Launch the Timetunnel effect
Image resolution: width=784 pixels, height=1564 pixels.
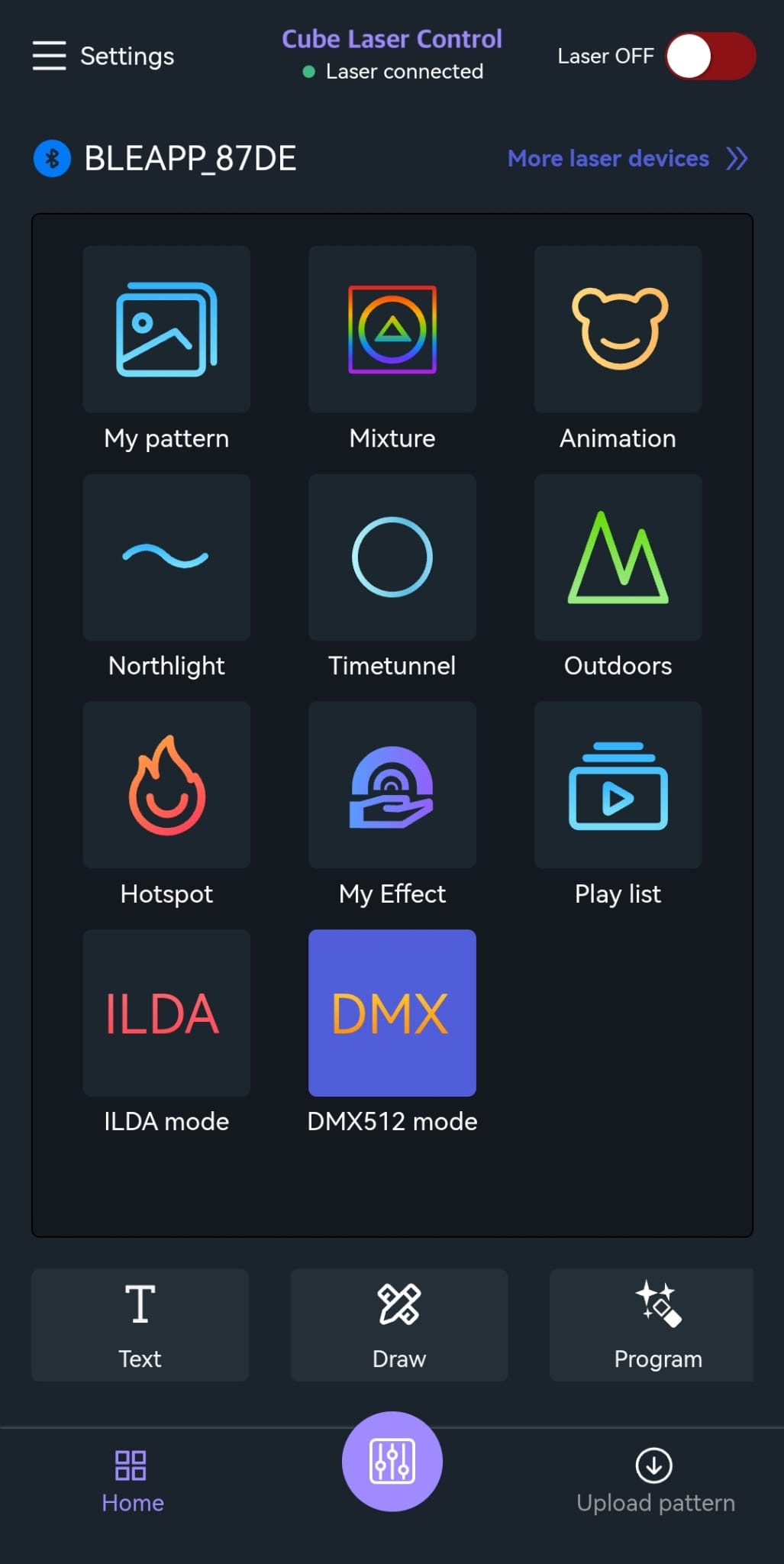click(x=392, y=557)
